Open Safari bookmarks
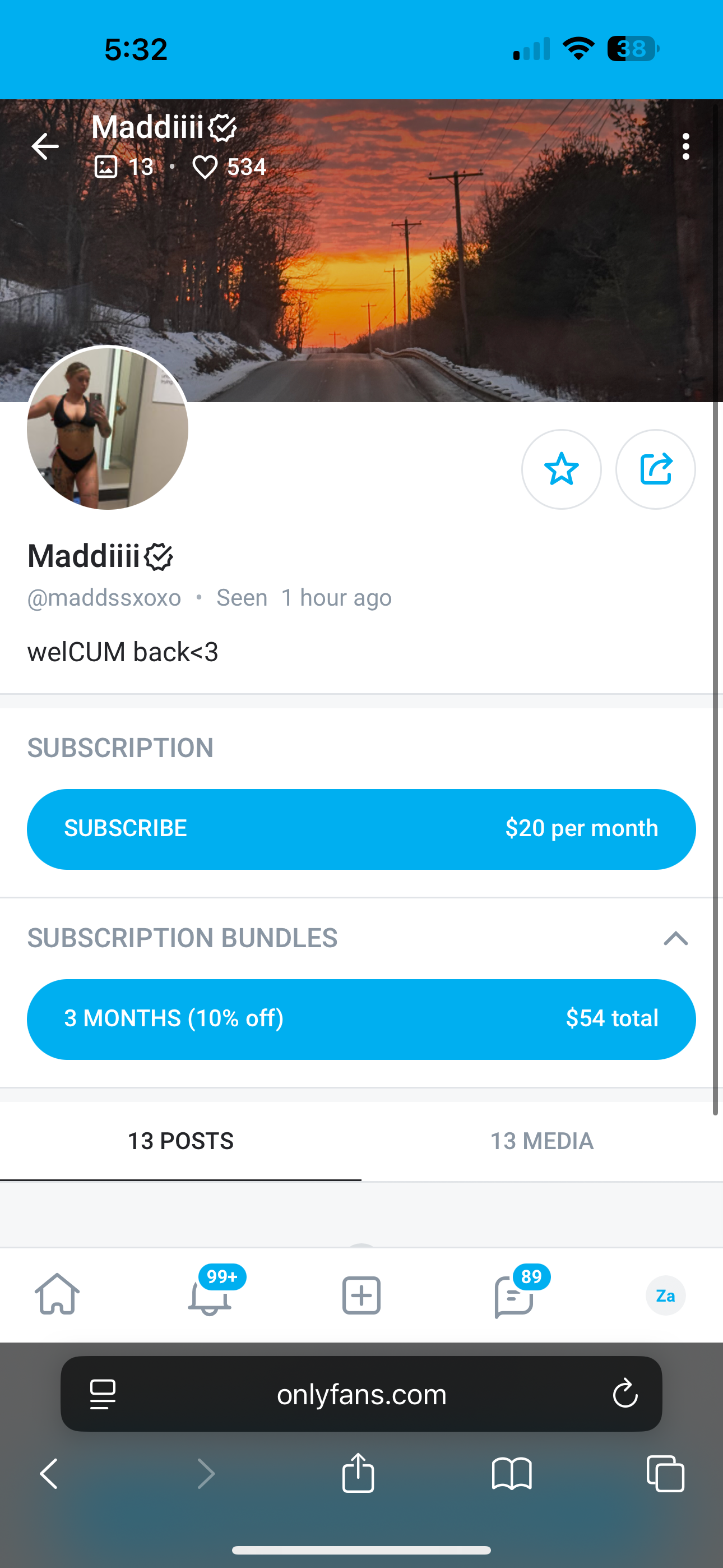Viewport: 723px width, 1568px height. click(512, 1474)
